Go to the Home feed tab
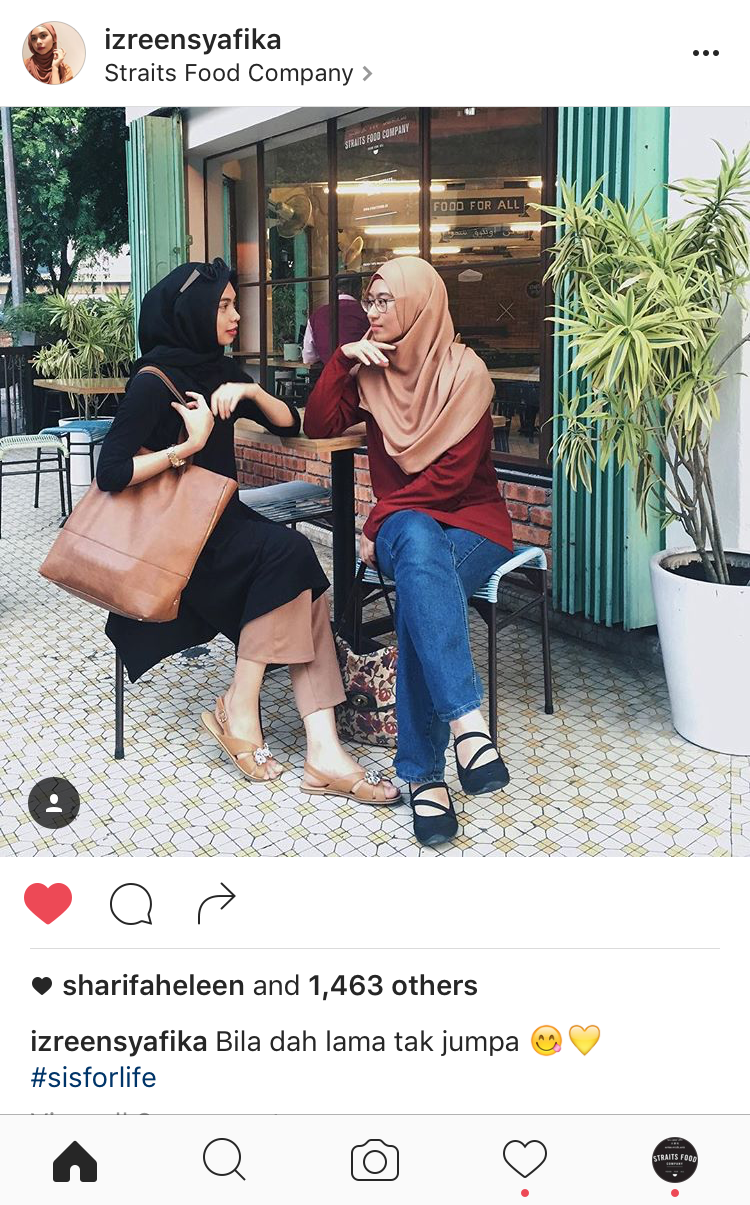This screenshot has width=750, height=1205. tap(75, 1160)
